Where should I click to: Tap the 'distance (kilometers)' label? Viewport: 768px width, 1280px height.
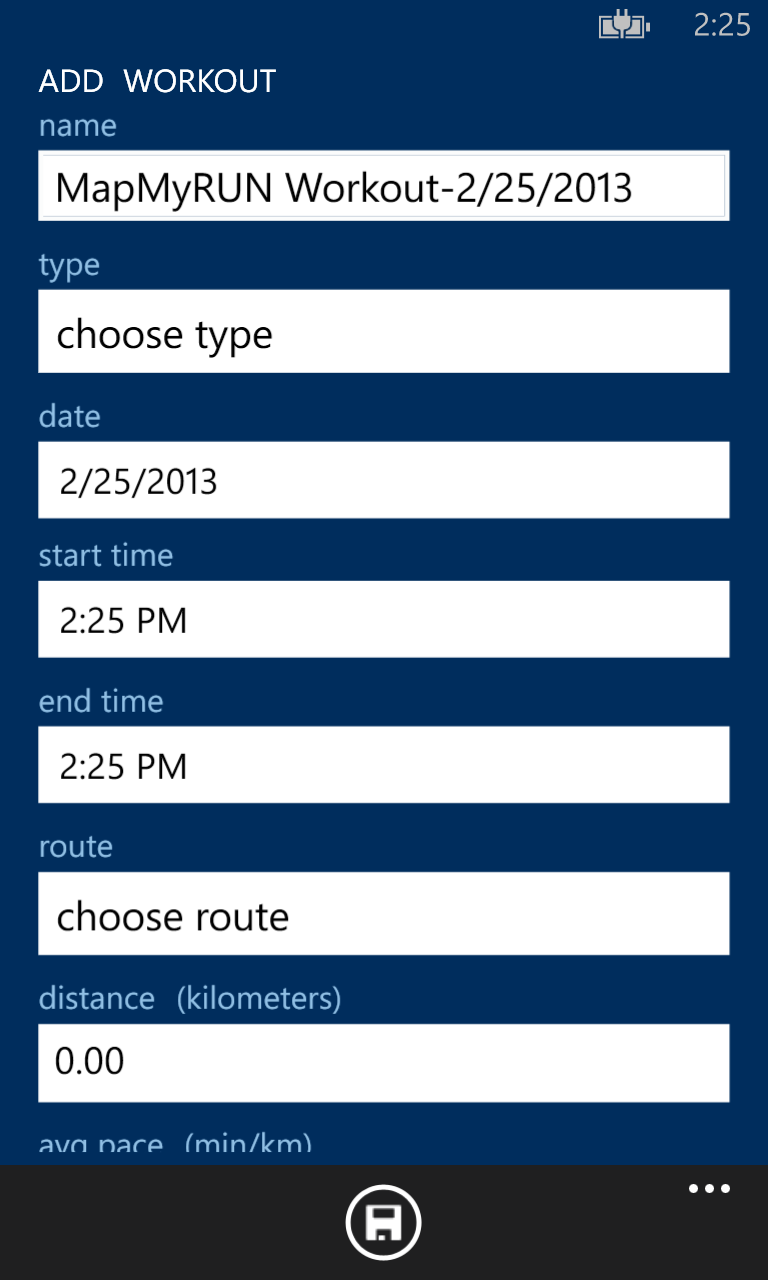[x=189, y=998]
